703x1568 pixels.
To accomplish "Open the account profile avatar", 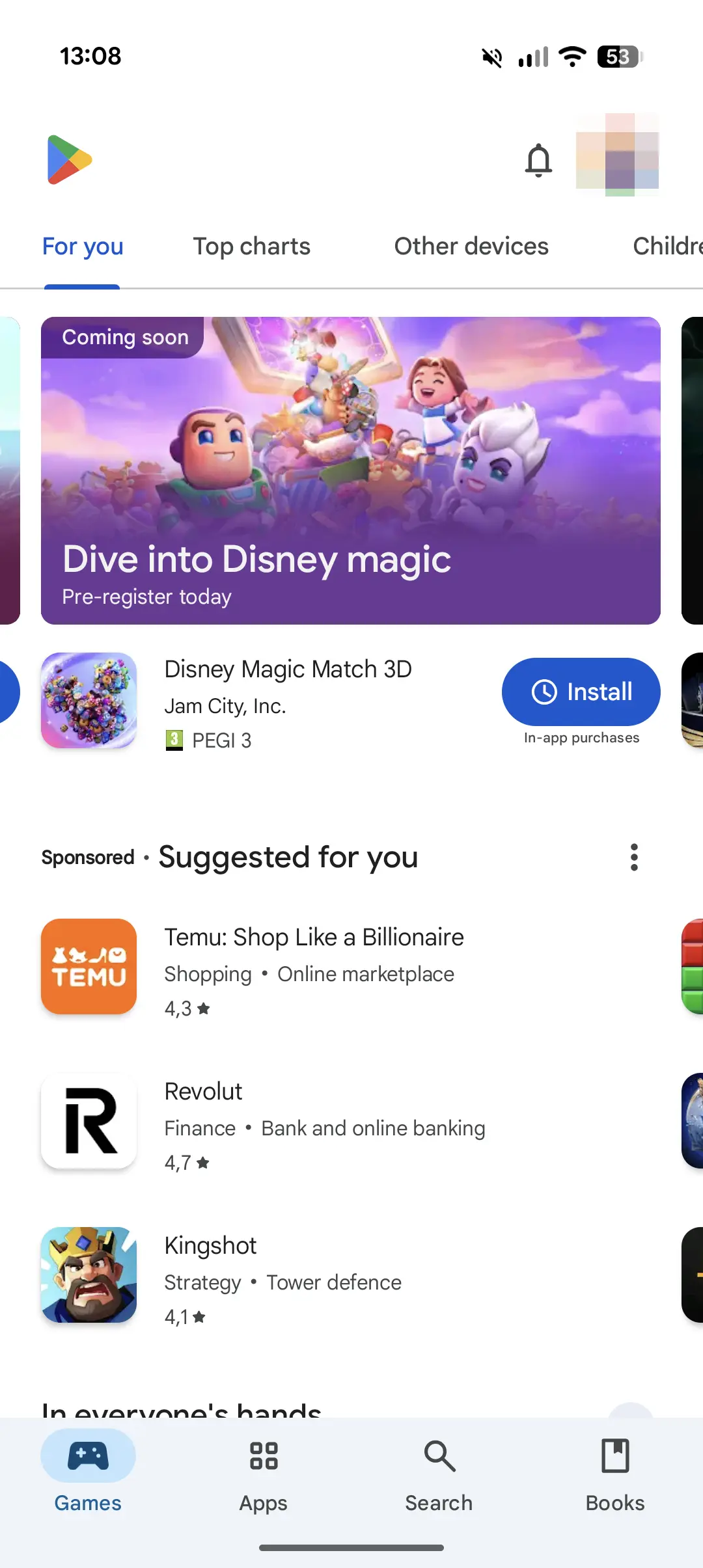I will pos(617,155).
